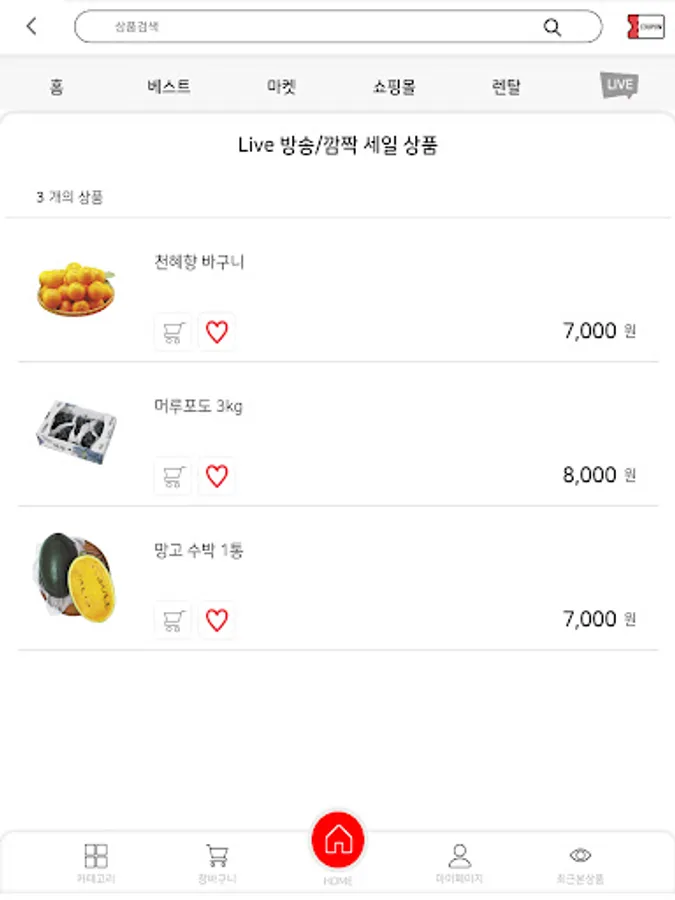The image size is (675, 900).
Task: Add 천혜향 바구니 to cart
Action: coord(173,332)
